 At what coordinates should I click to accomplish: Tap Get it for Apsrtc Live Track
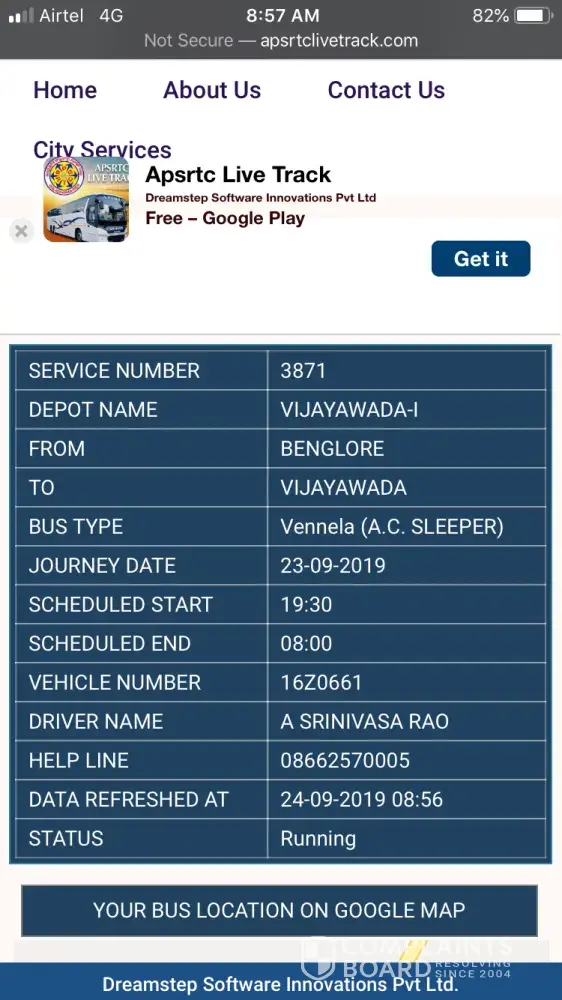pyautogui.click(x=480, y=258)
